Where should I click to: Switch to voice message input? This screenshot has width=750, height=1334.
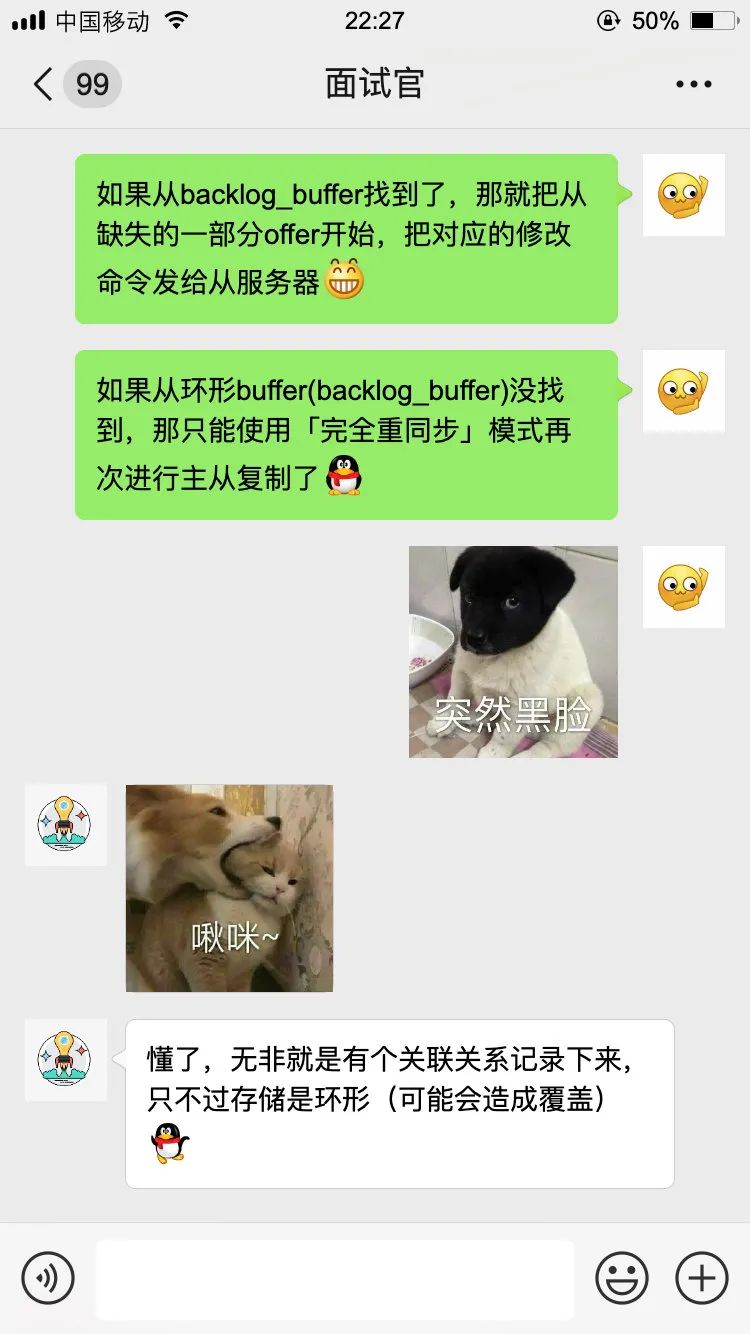[48, 1277]
